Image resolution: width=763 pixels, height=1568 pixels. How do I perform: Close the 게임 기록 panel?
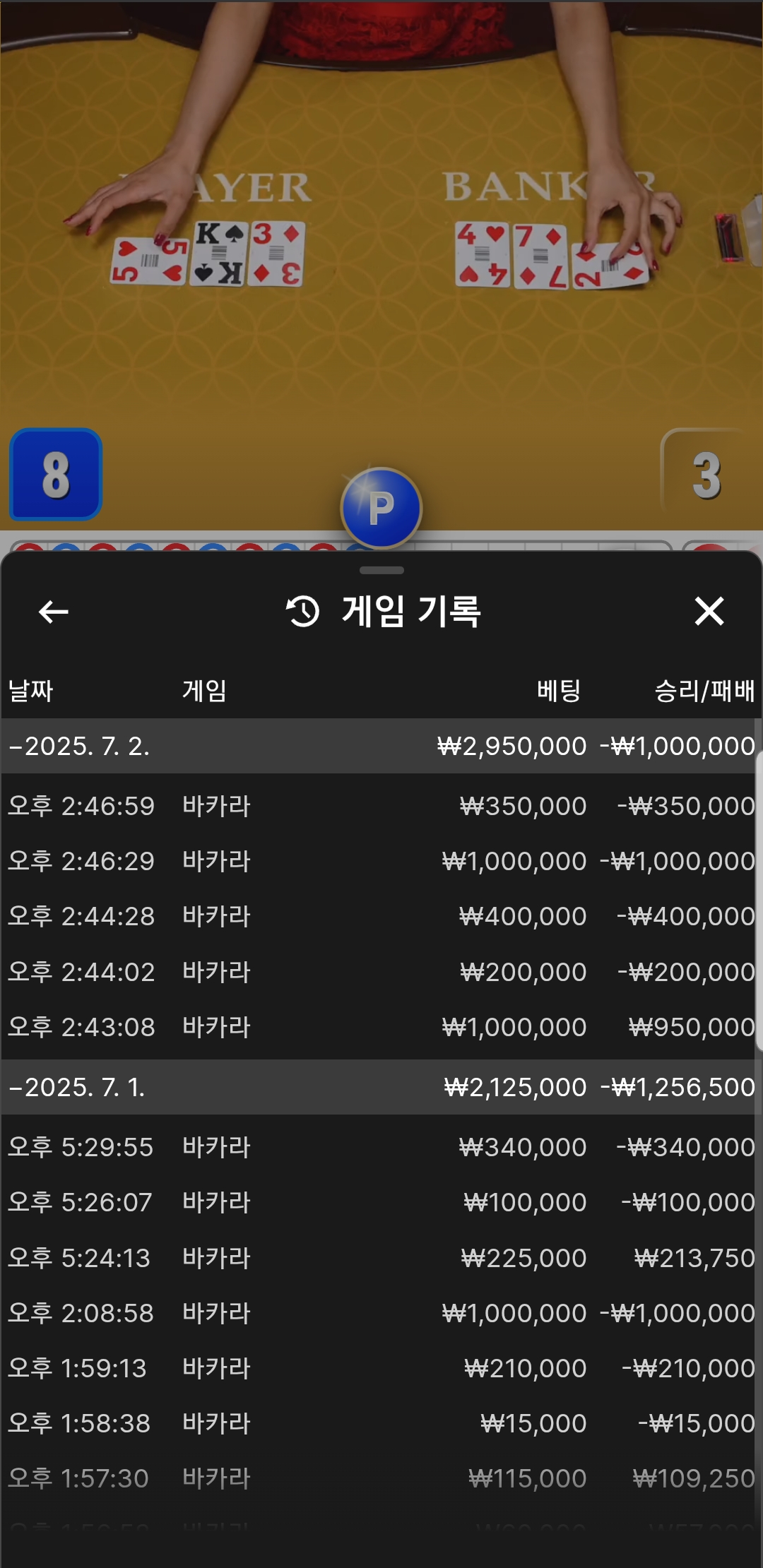[709, 612]
